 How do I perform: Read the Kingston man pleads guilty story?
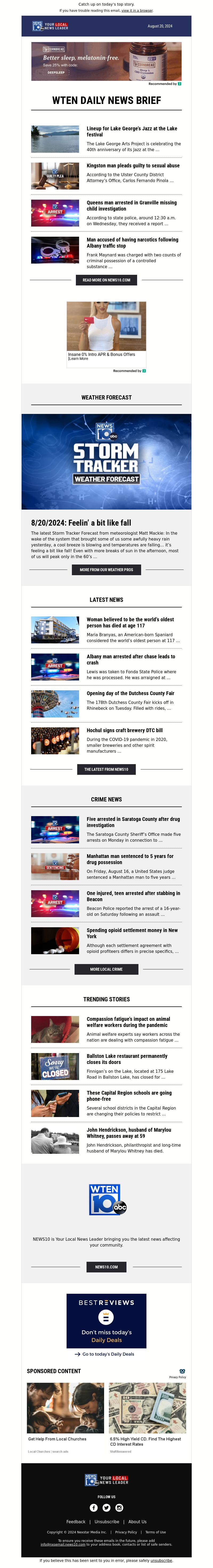[x=133, y=166]
